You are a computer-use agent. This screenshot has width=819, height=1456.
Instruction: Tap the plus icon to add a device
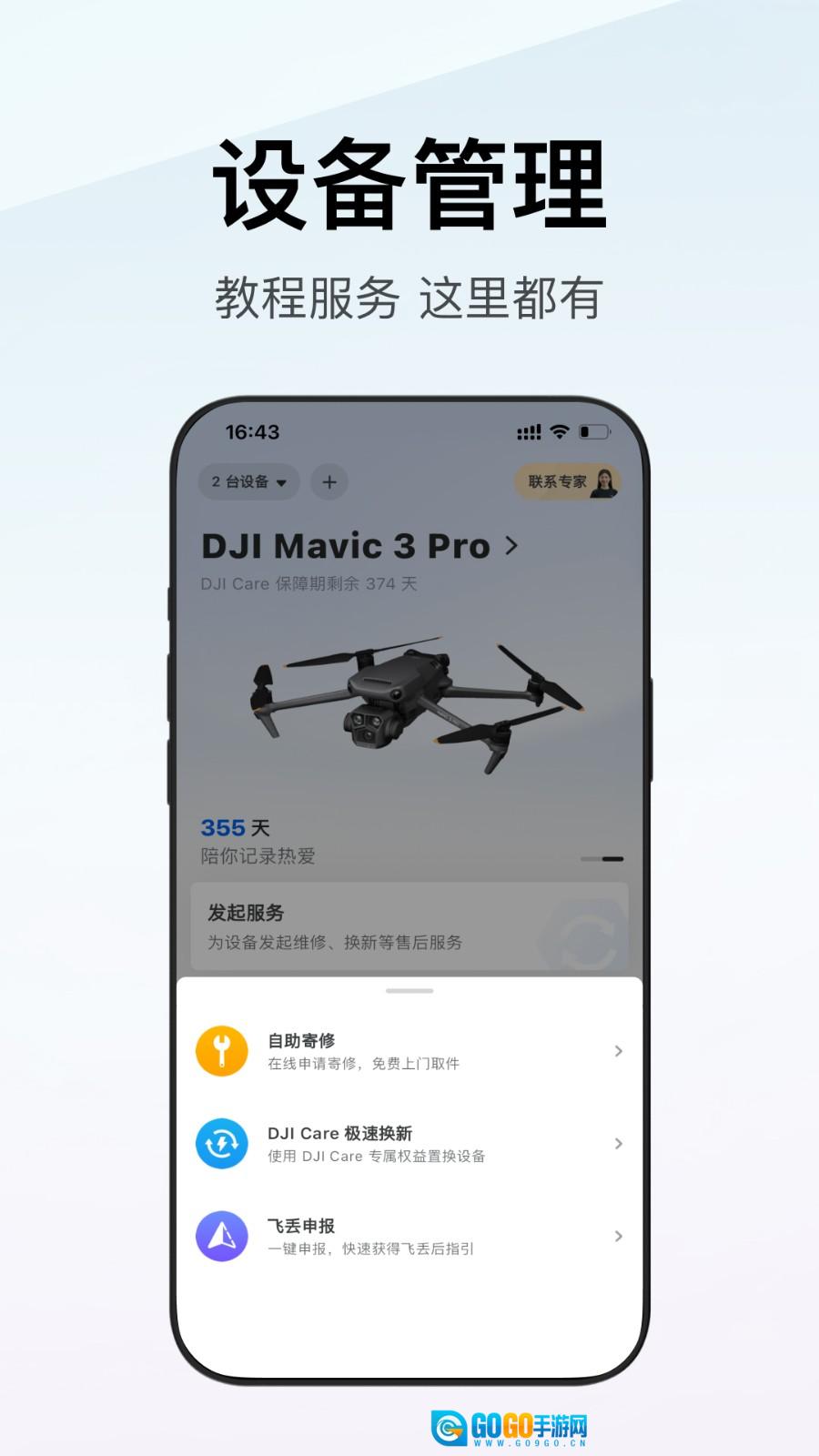point(329,482)
